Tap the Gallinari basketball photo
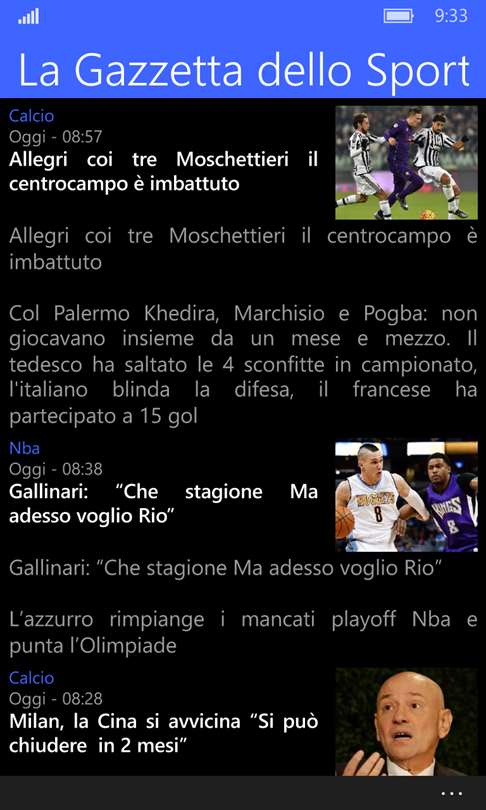This screenshot has width=486, height=810. point(406,496)
